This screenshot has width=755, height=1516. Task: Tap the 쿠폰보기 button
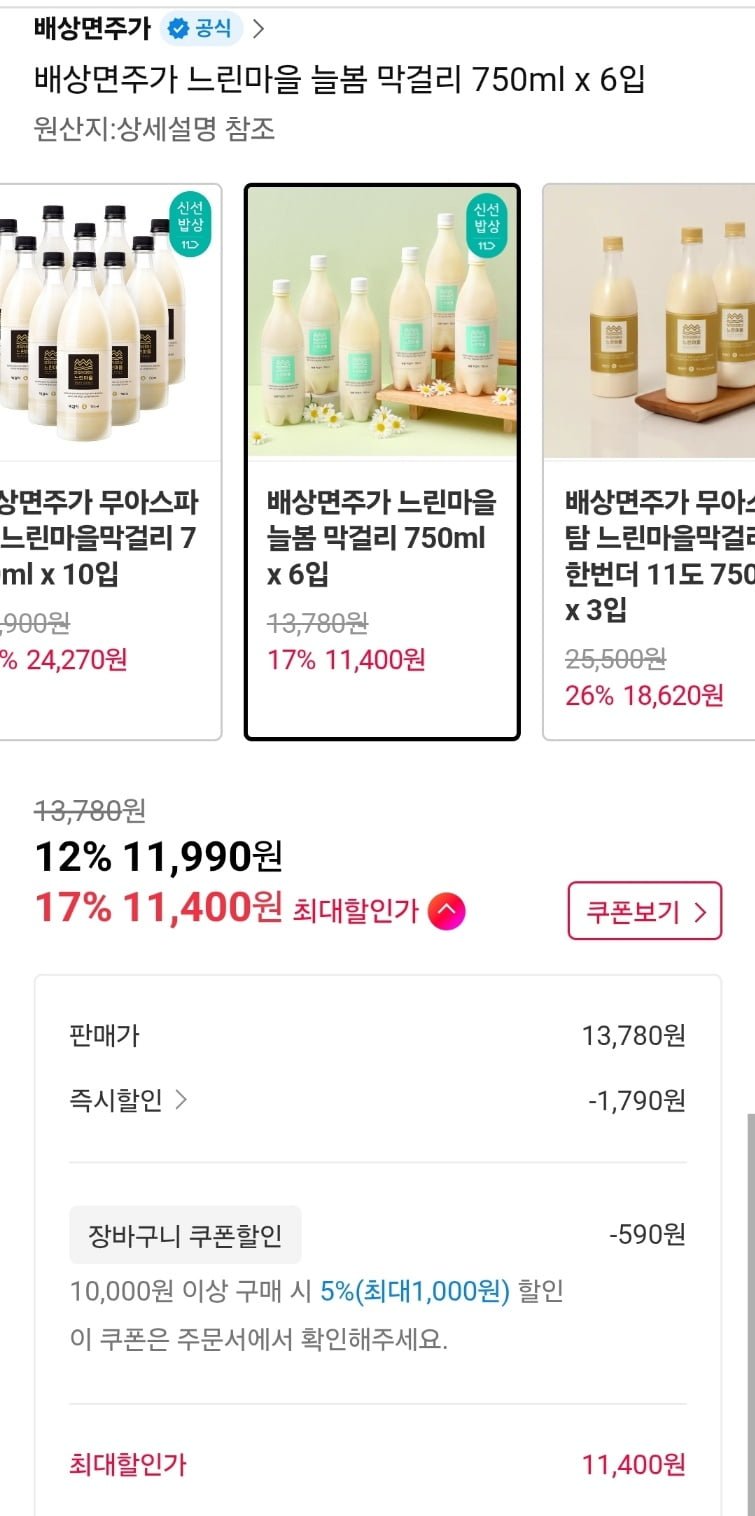pos(645,911)
